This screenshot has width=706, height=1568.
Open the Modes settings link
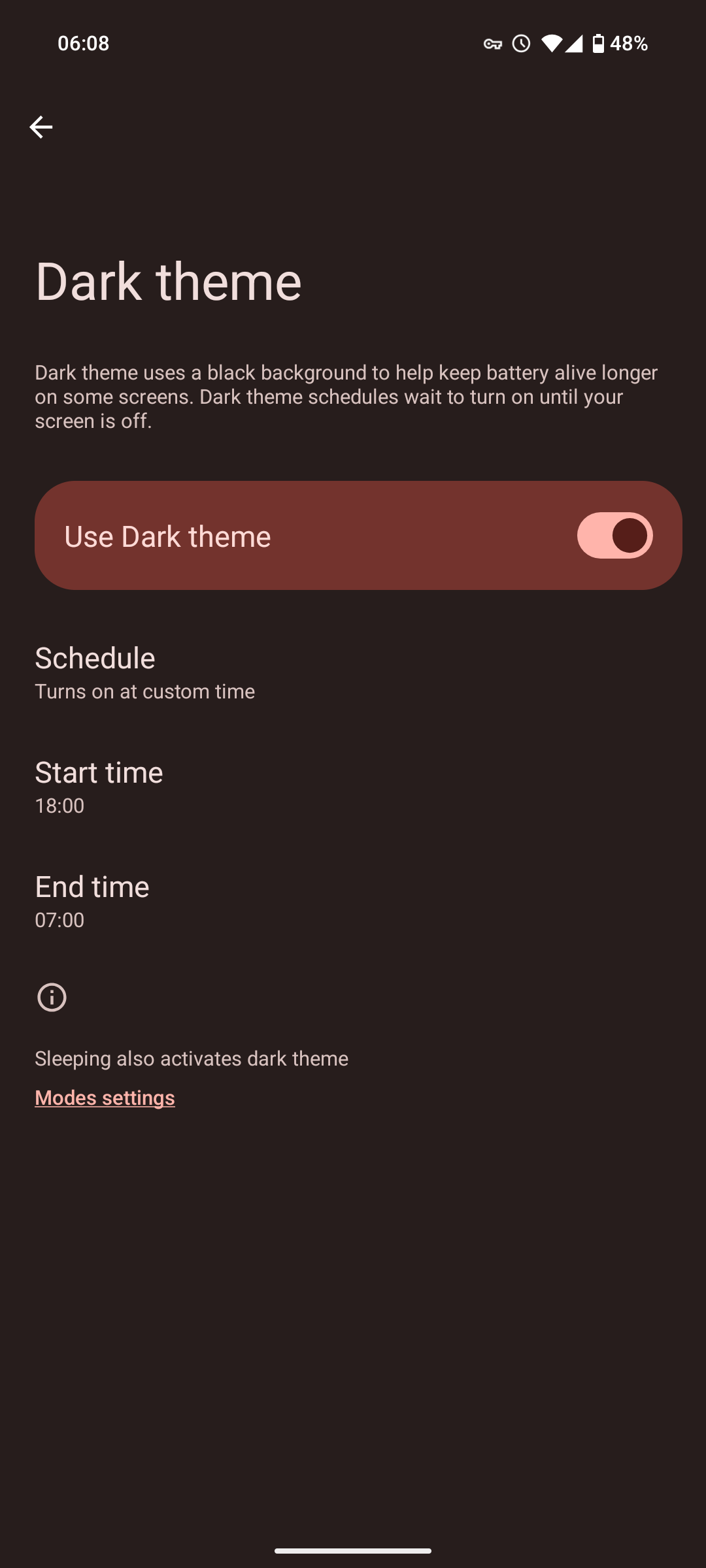click(x=105, y=1098)
